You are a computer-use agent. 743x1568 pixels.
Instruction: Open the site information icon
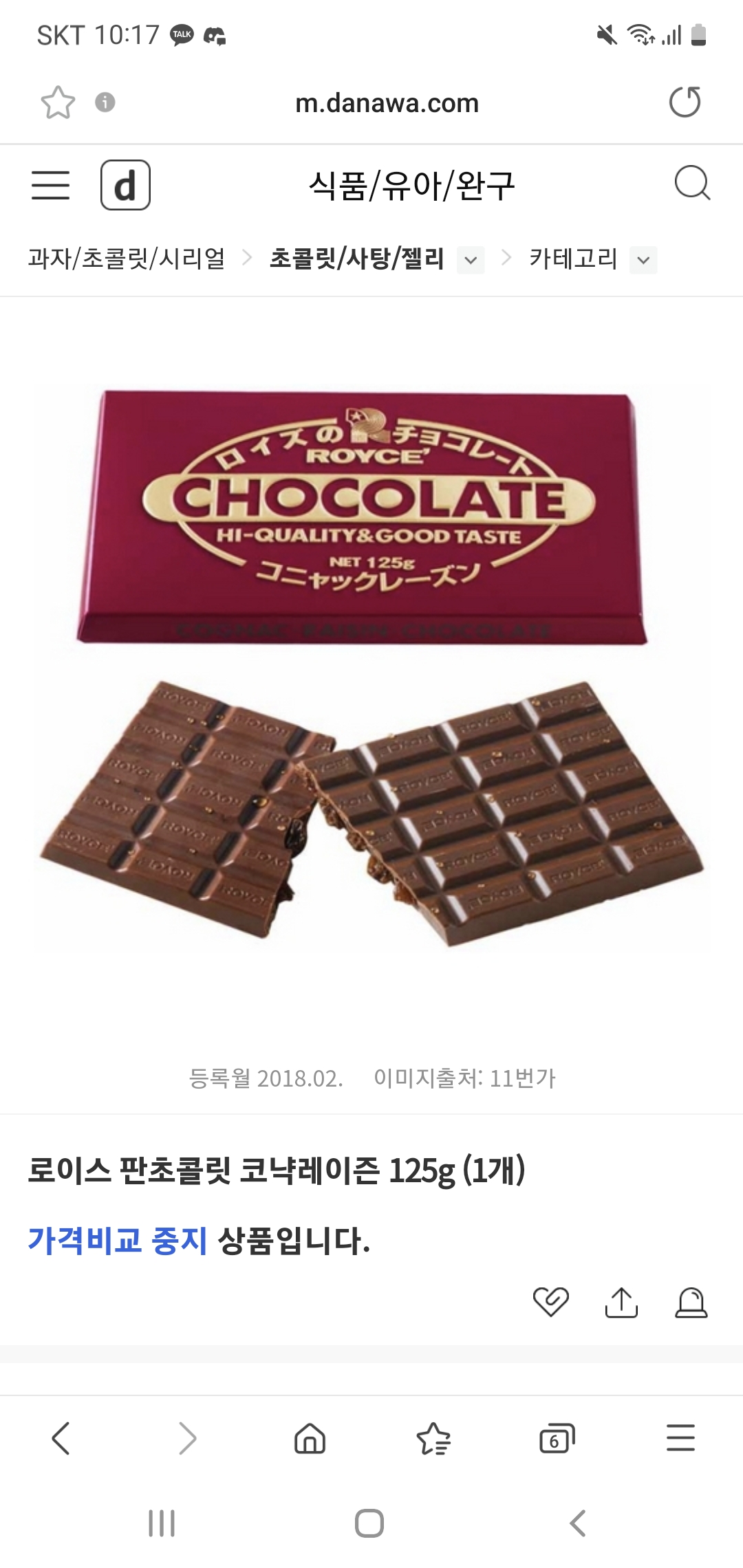[x=105, y=102]
